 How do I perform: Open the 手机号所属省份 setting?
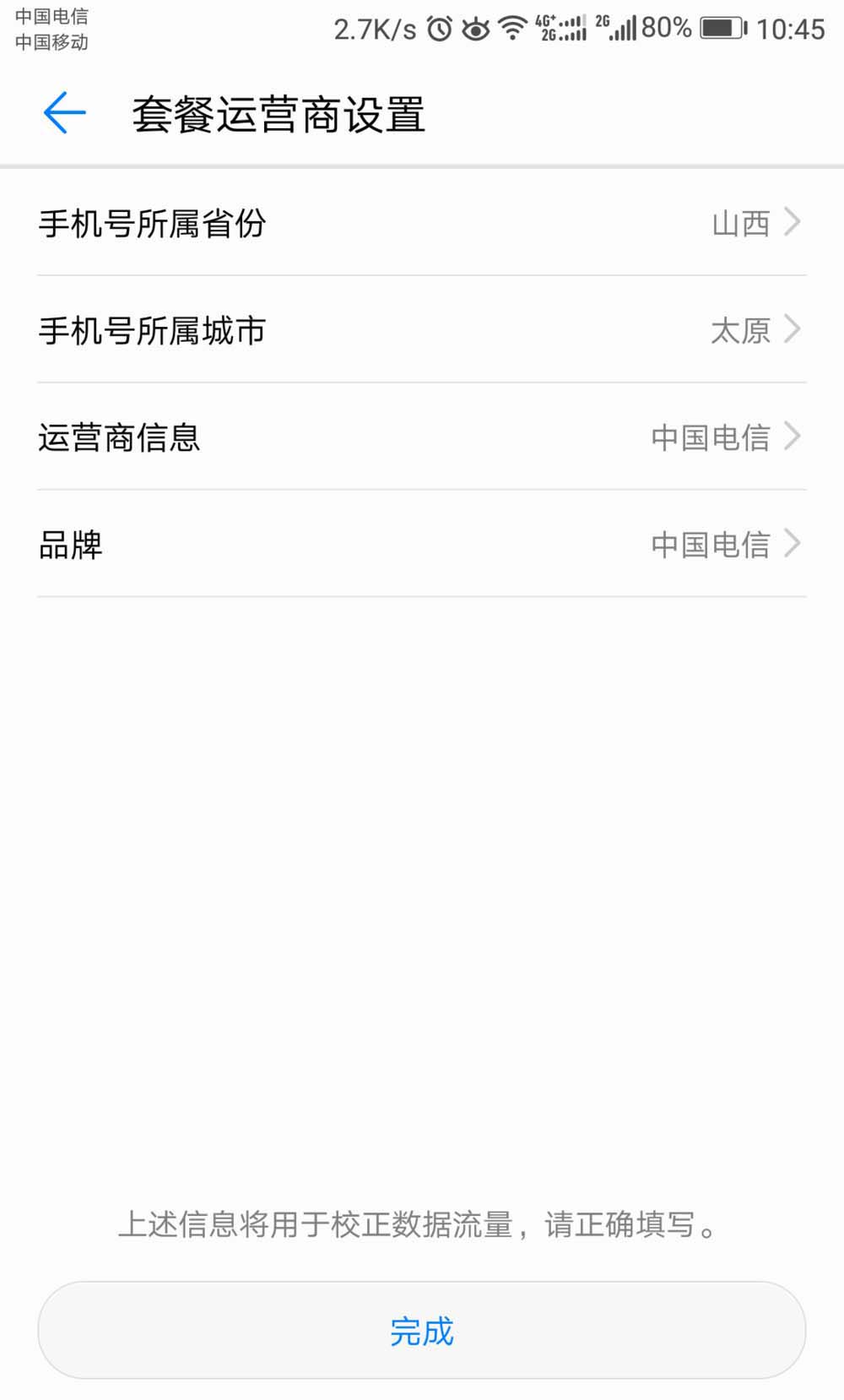click(x=422, y=223)
